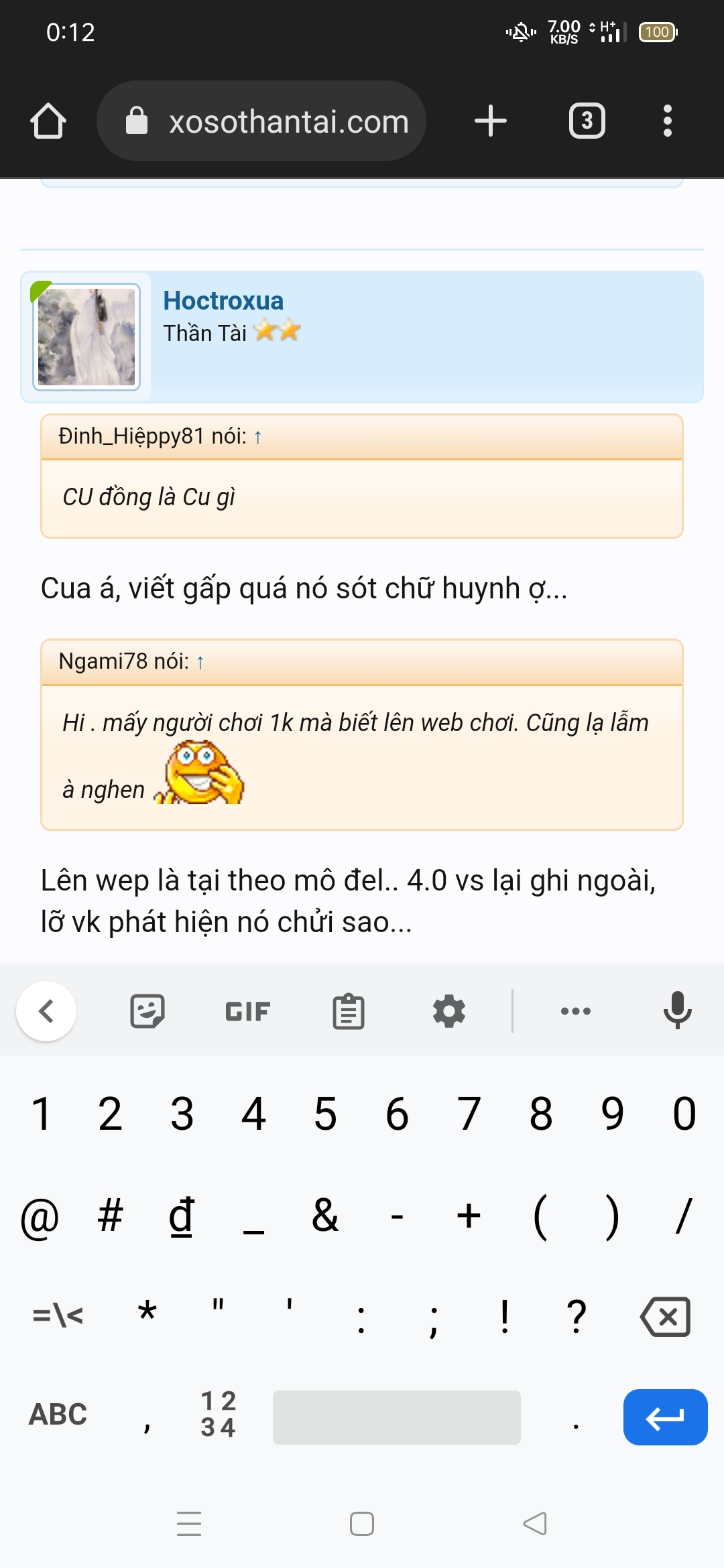Screen dimensions: 724x1568
Task: Collapse the keyboard toolbar with back chevron
Action: point(46,1010)
